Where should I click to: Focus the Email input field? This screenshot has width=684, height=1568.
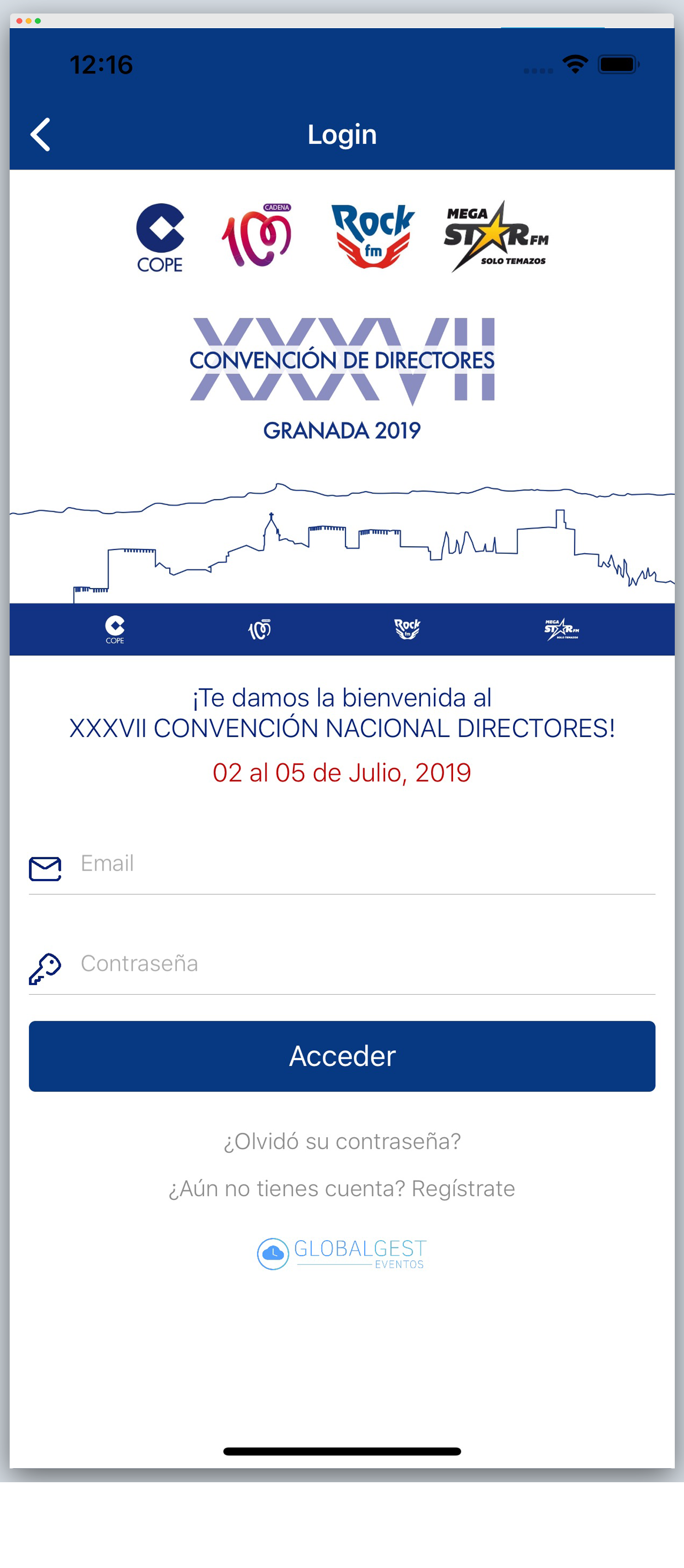pyautogui.click(x=365, y=864)
